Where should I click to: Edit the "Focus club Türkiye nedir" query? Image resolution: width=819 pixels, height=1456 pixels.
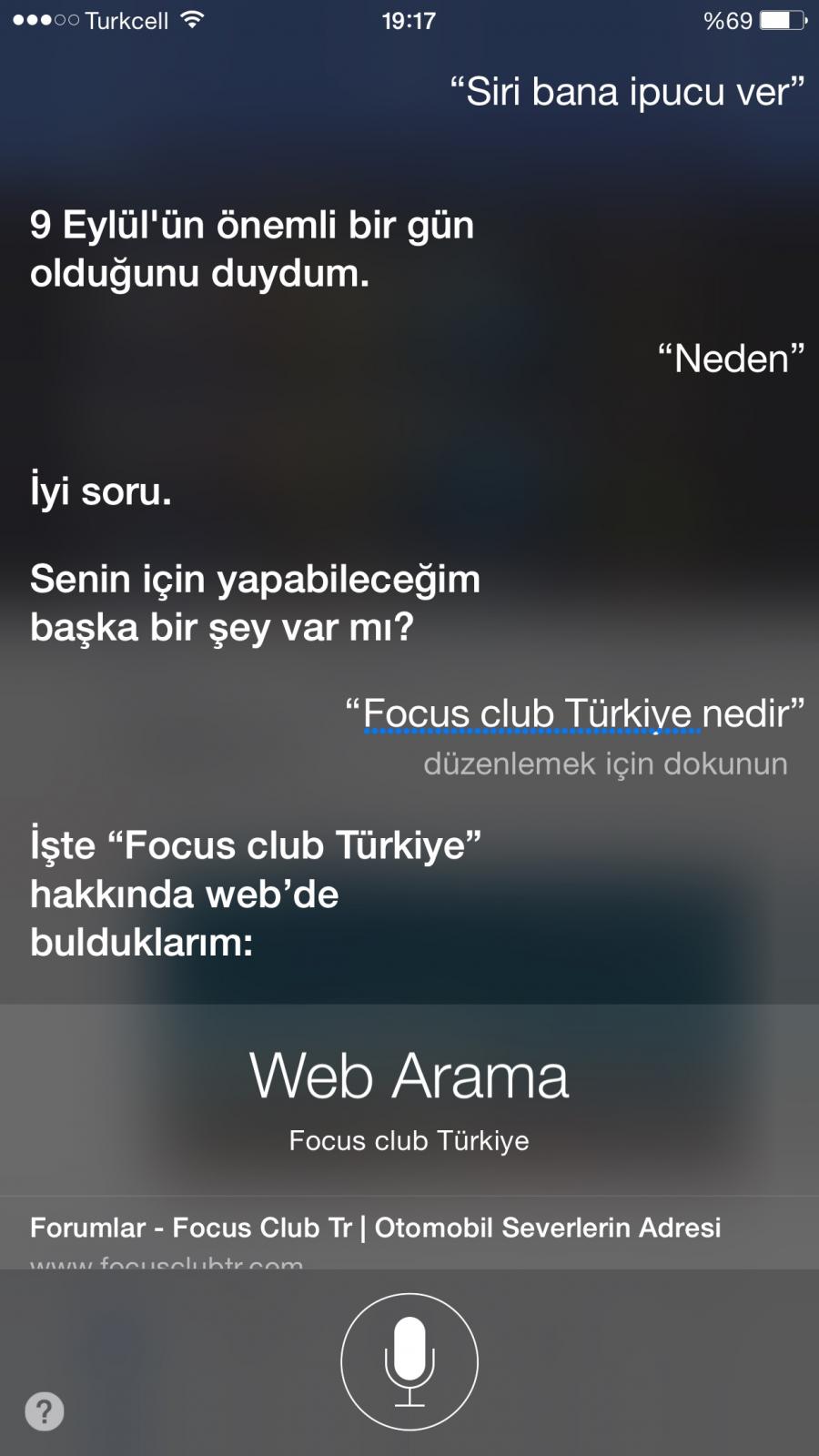coord(574,714)
